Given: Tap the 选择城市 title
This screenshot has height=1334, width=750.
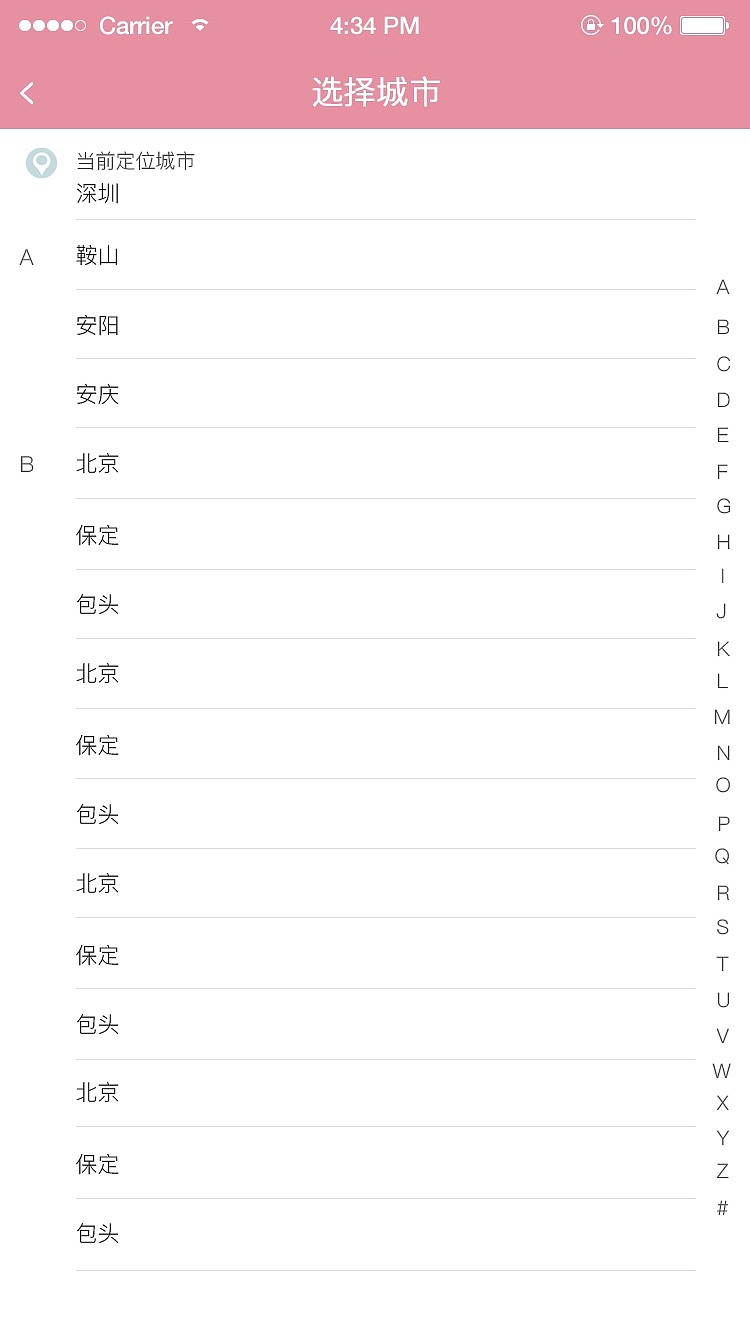Looking at the screenshot, I should [x=375, y=92].
